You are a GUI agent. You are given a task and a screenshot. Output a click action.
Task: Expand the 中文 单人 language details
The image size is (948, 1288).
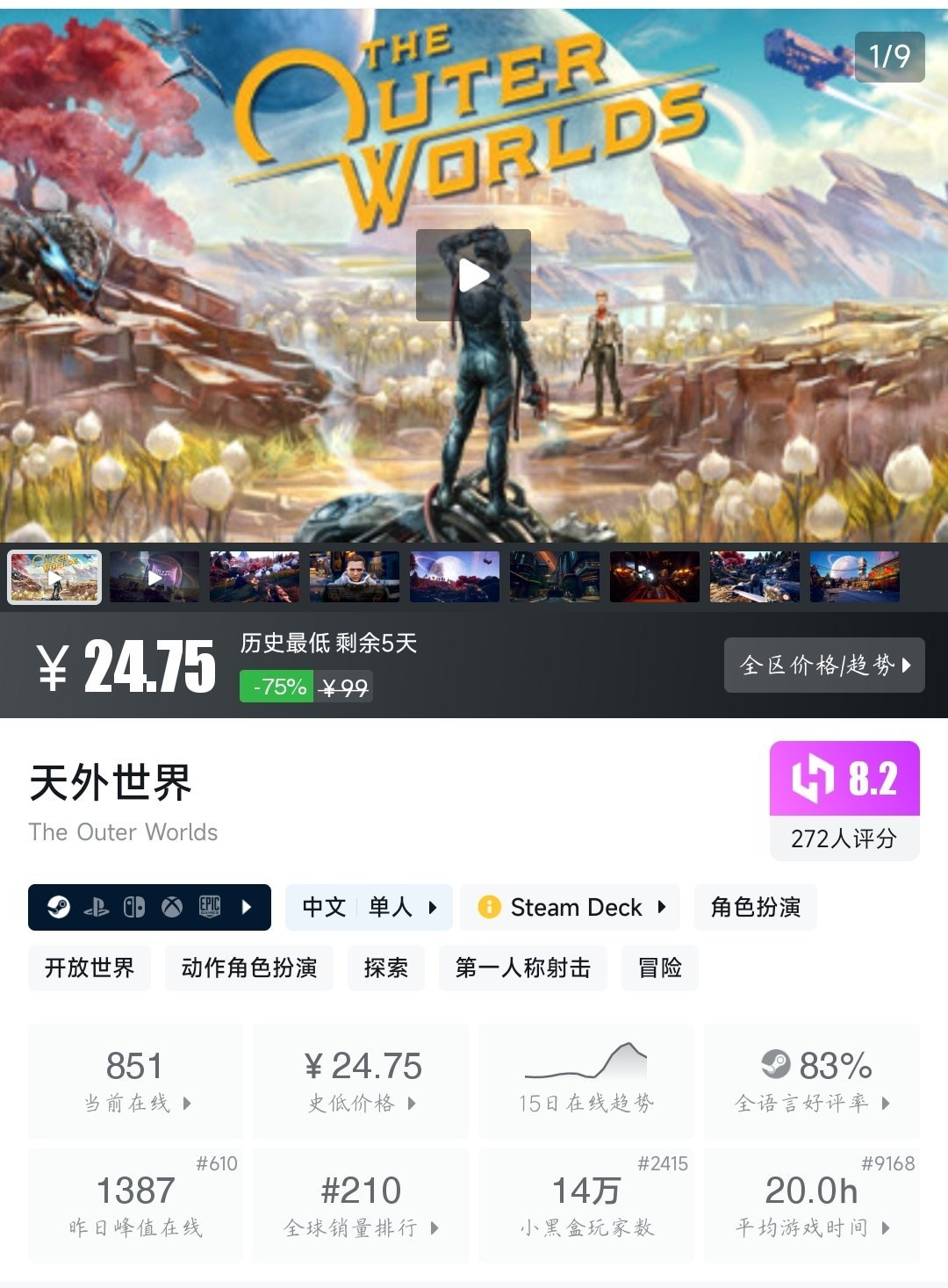point(369,907)
